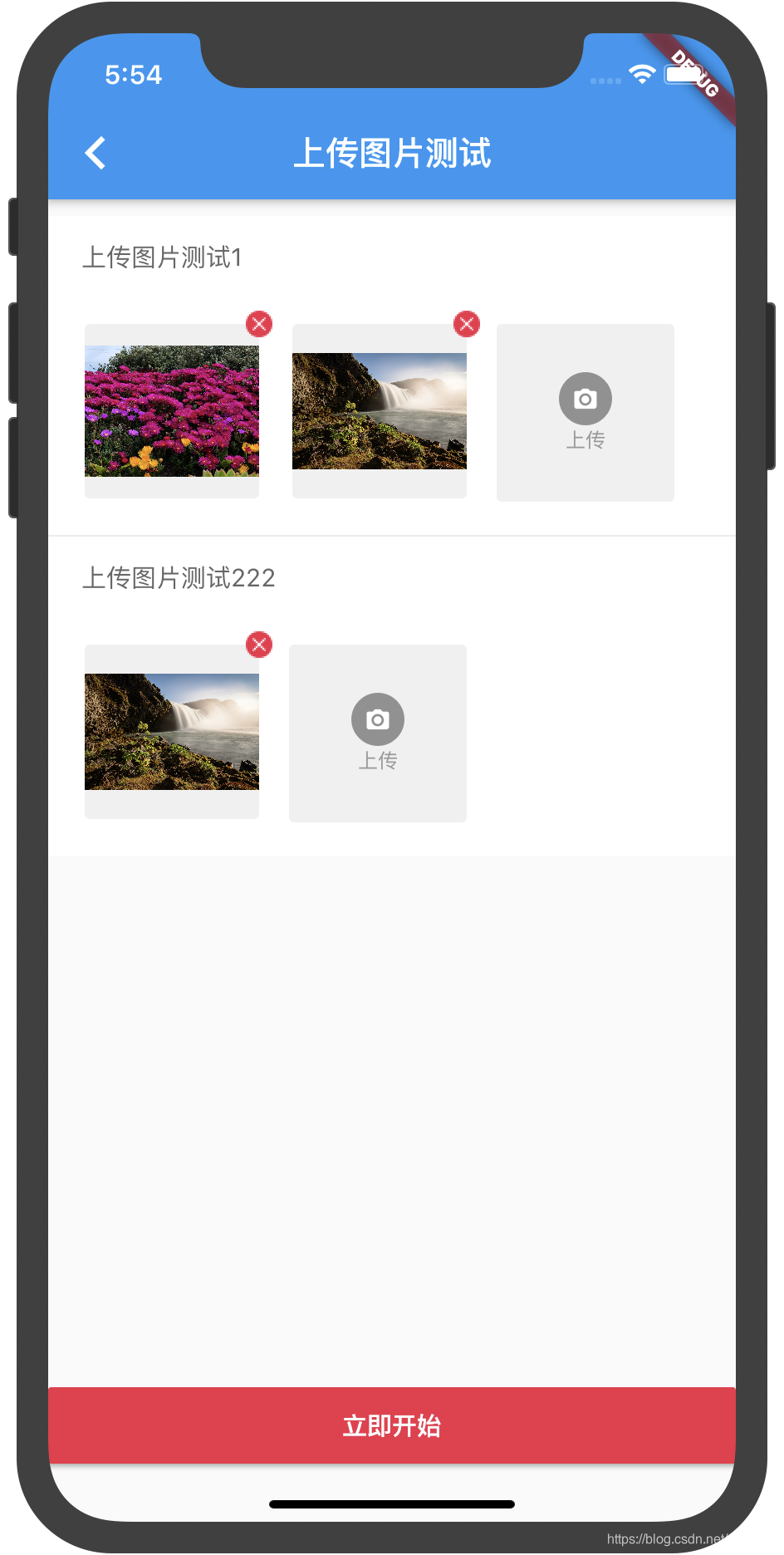Image resolution: width=784 pixels, height=1555 pixels.
Task: Tap the 上传 upload tile in 上传图片测试1
Action: click(586, 413)
